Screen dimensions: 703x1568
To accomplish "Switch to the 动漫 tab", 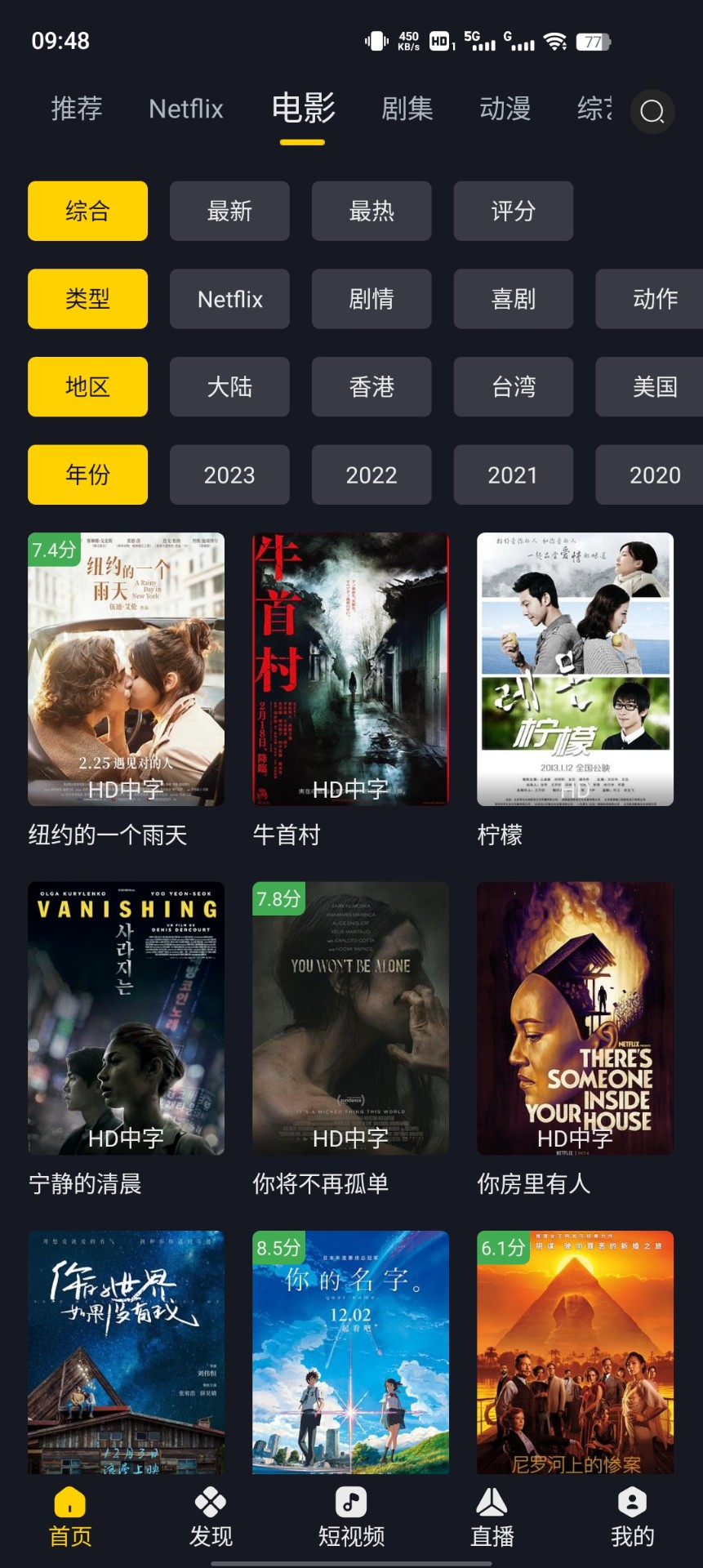I will [505, 109].
